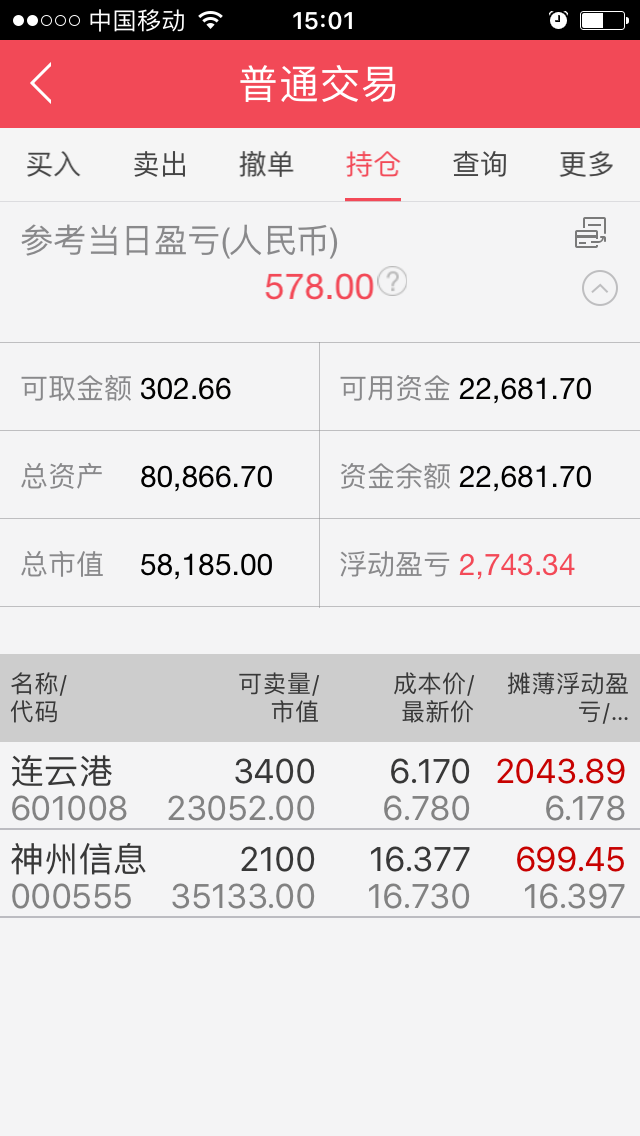
Task: Switch to the 买入 tab
Action: coord(53,165)
